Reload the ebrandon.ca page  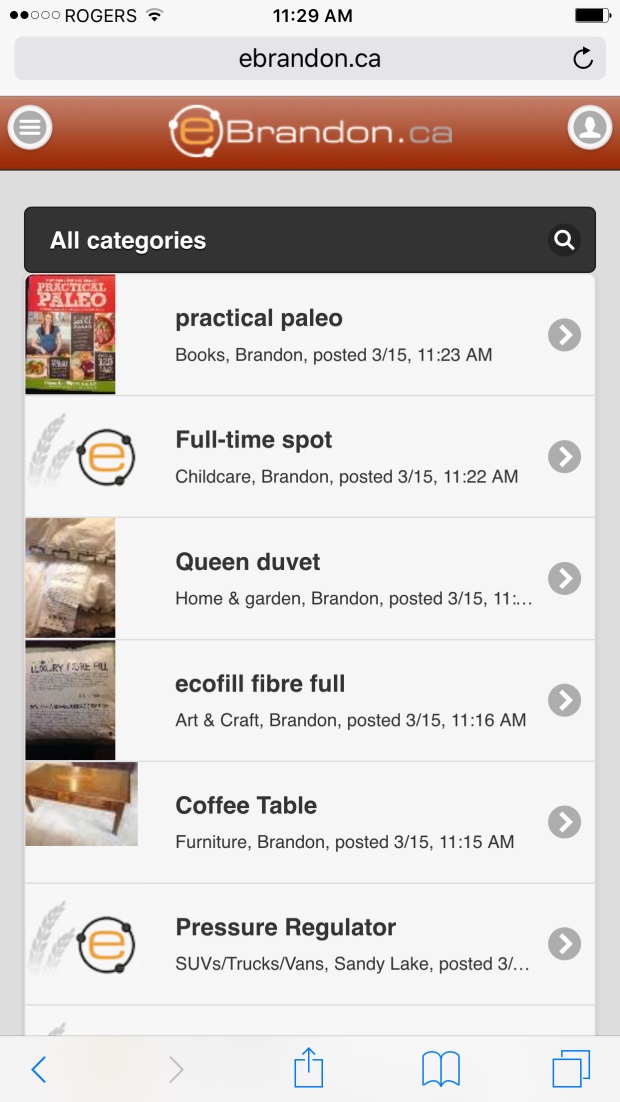coord(583,59)
